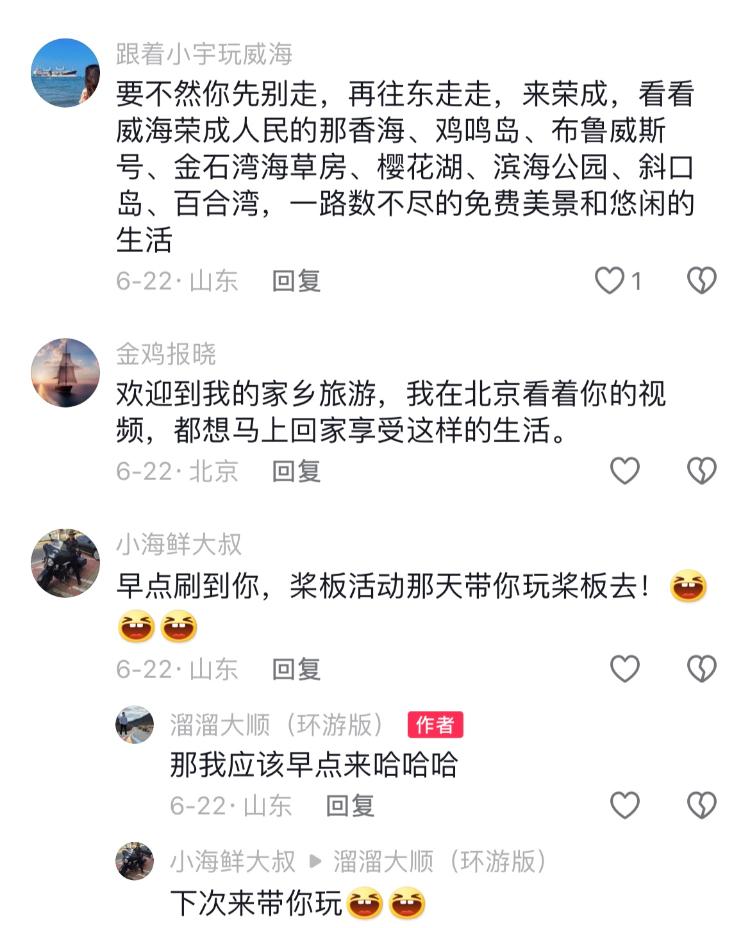750x928 pixels.
Task: Open 小海鲜大叔's avatar on the paddleboard comment
Action: pyautogui.click(x=66, y=563)
